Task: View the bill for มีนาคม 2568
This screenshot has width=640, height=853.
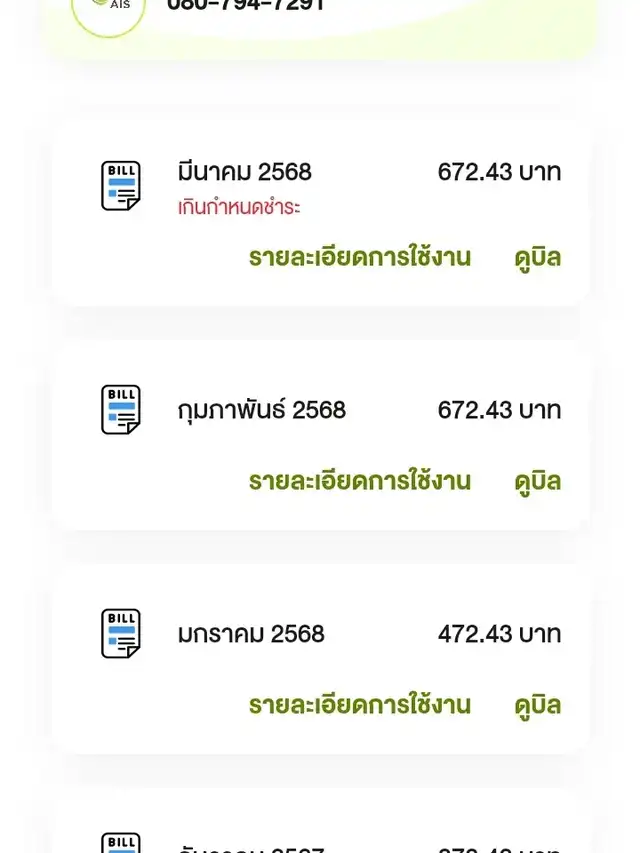Action: [x=537, y=258]
